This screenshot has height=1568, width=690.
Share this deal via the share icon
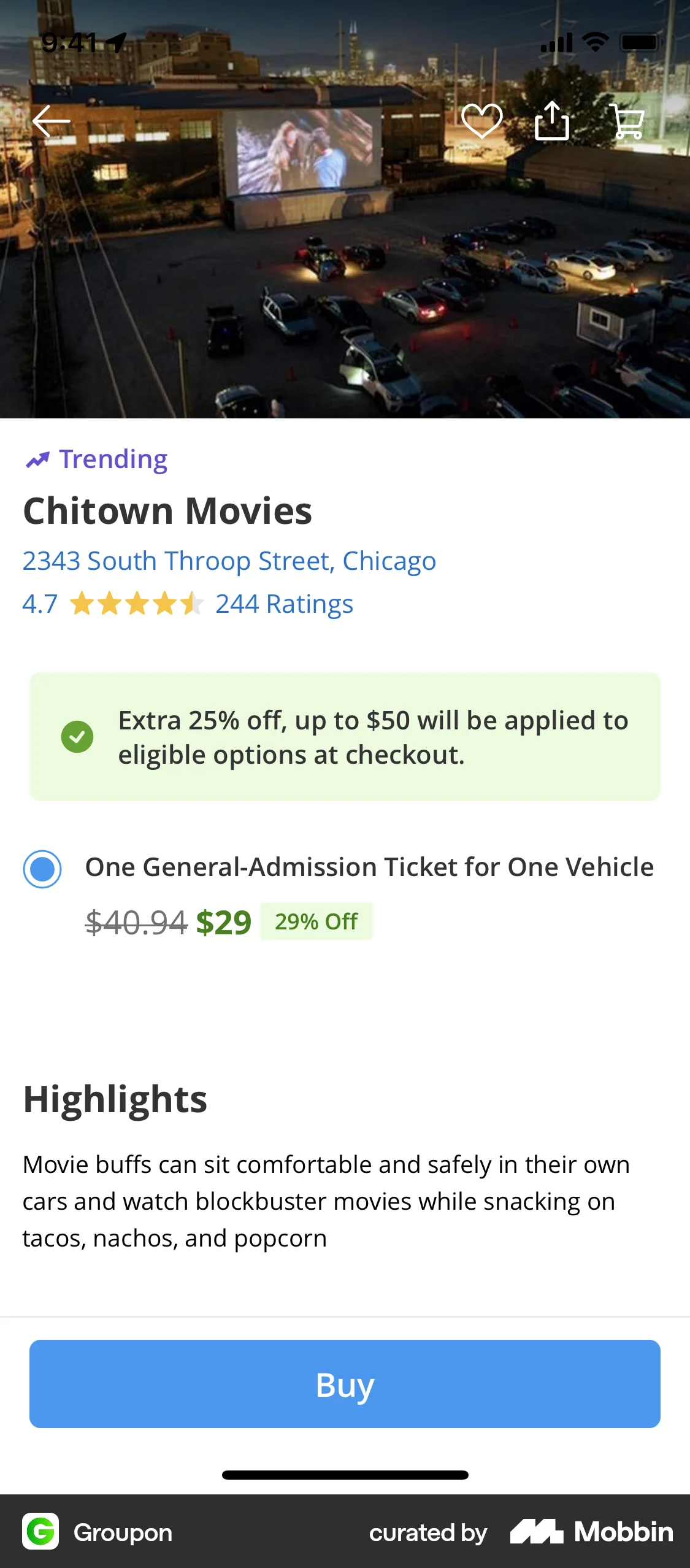(553, 121)
